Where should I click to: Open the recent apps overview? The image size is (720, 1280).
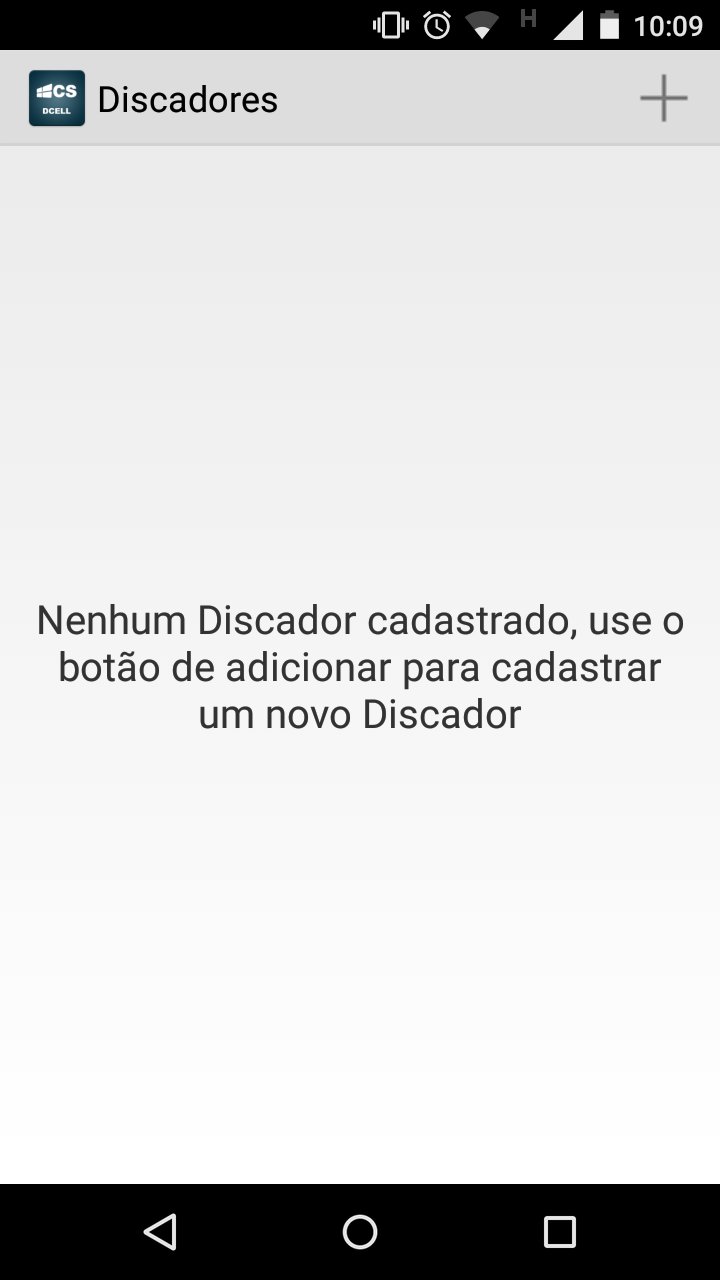tap(560, 1232)
